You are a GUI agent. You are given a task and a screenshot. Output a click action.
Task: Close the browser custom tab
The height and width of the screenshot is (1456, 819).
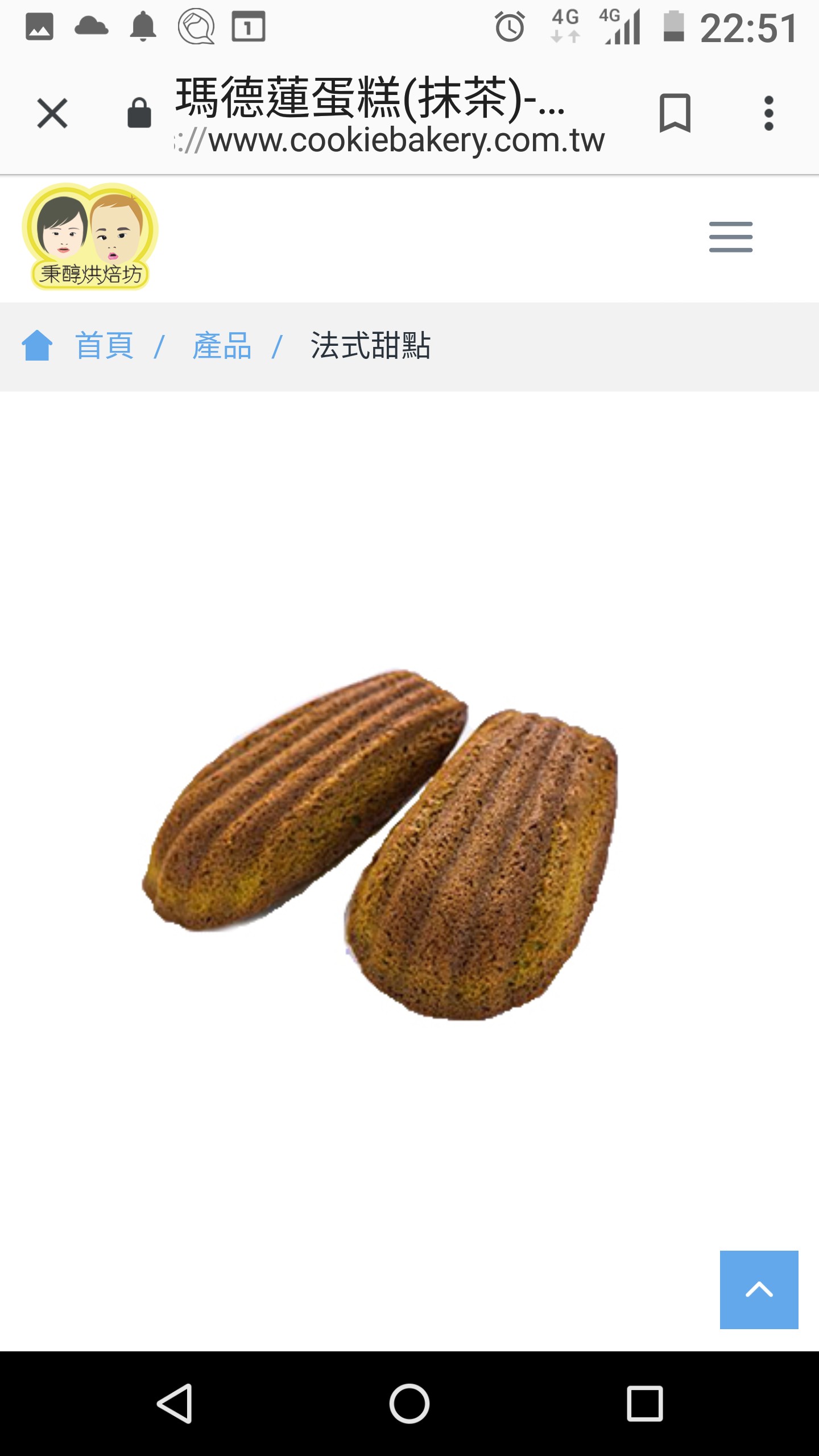(52, 113)
